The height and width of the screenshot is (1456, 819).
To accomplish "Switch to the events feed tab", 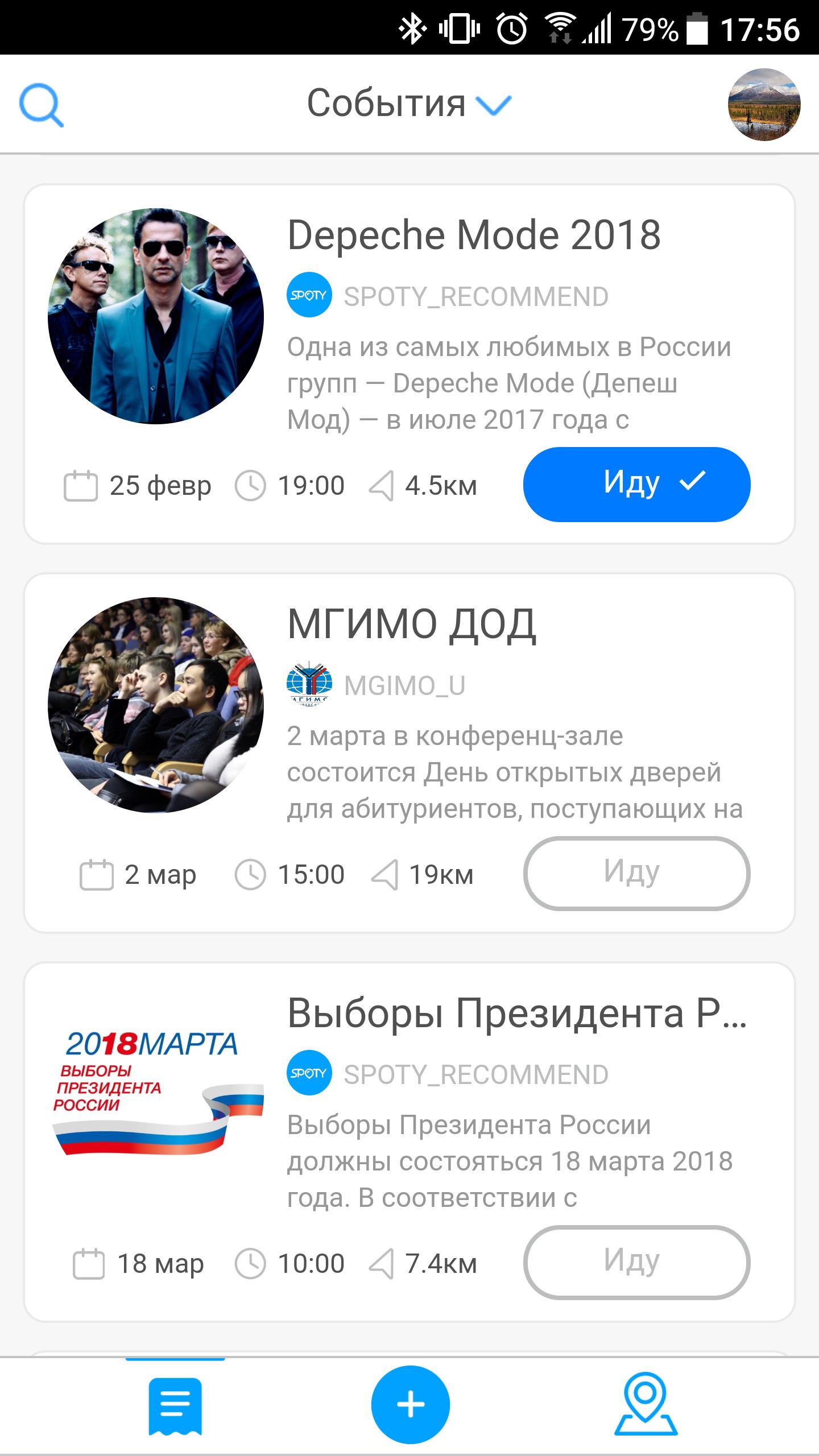I will 175,1405.
